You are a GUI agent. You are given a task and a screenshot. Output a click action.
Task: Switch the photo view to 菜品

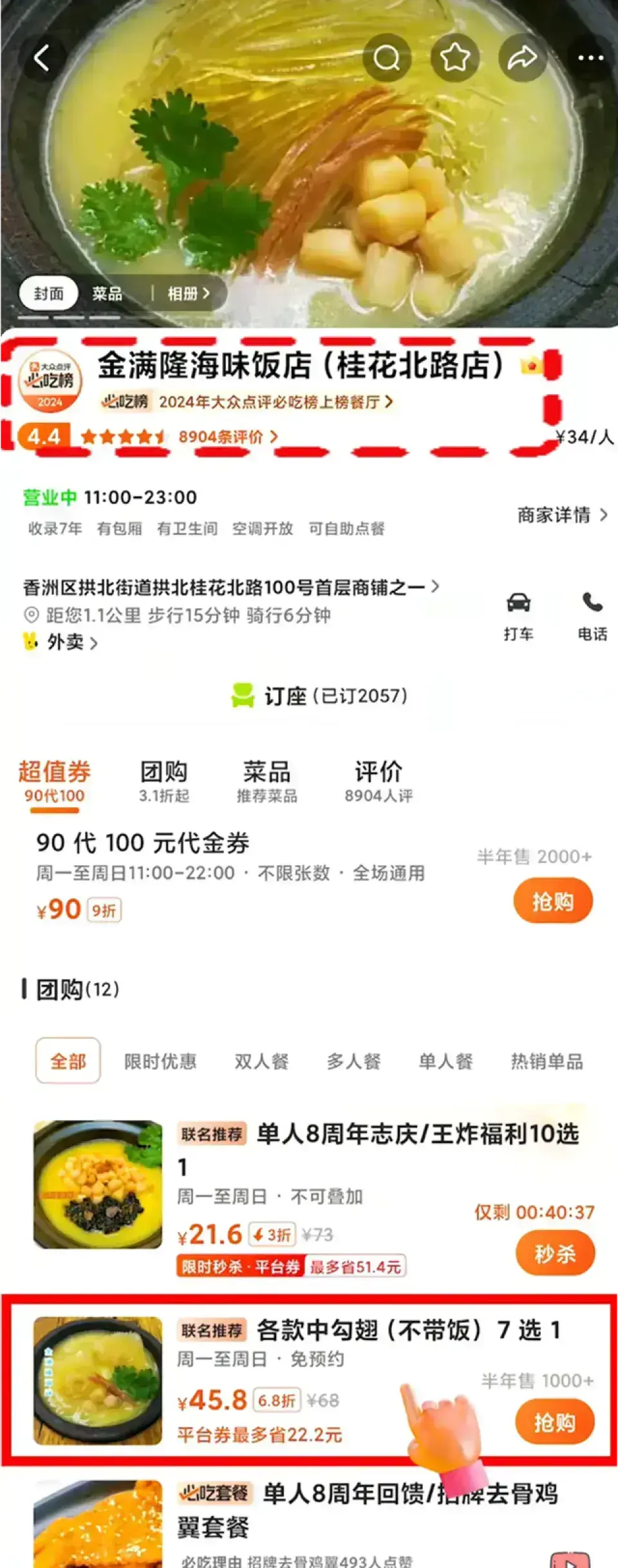click(107, 294)
